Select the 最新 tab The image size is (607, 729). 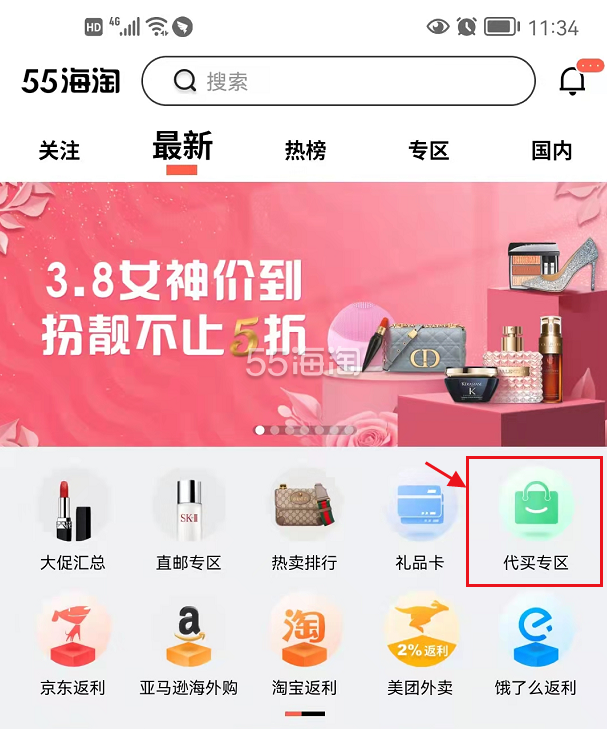click(182, 148)
